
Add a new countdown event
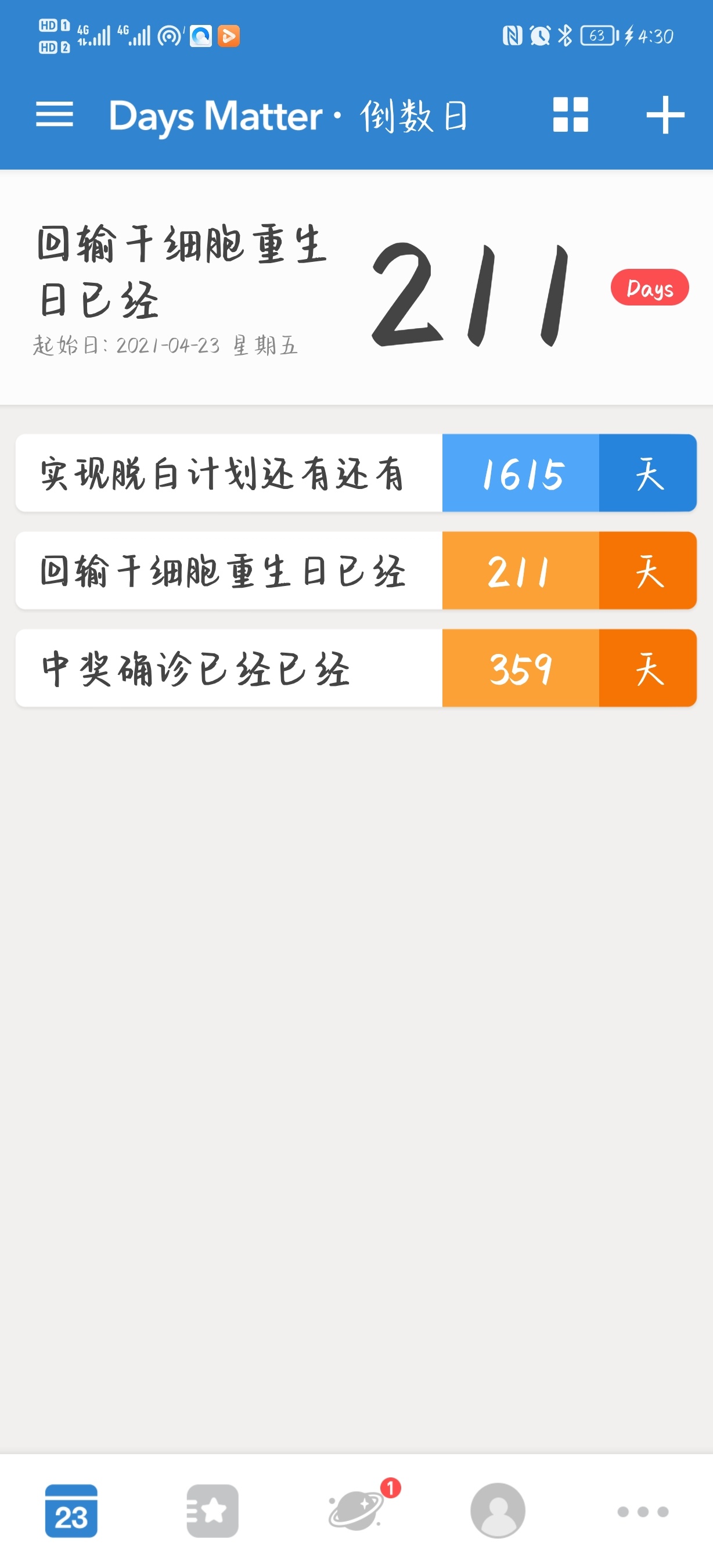tap(665, 114)
